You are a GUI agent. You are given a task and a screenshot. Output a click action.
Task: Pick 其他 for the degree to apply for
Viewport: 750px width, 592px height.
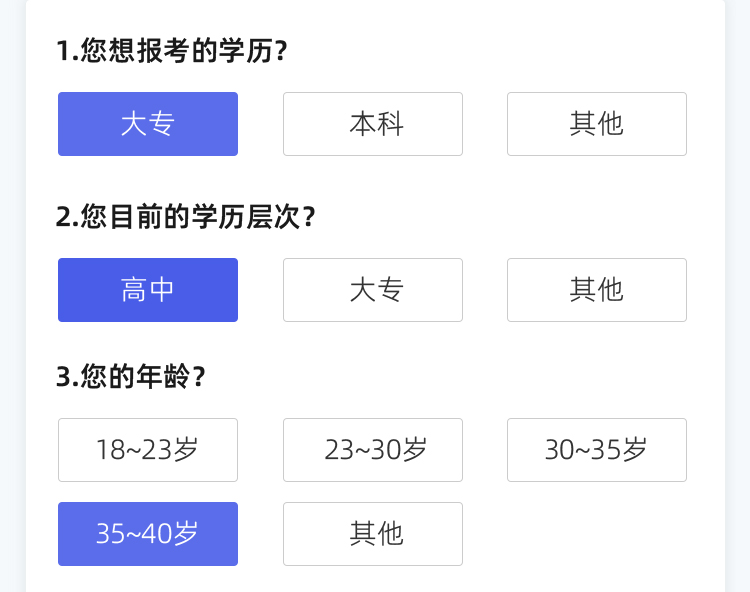tap(597, 124)
